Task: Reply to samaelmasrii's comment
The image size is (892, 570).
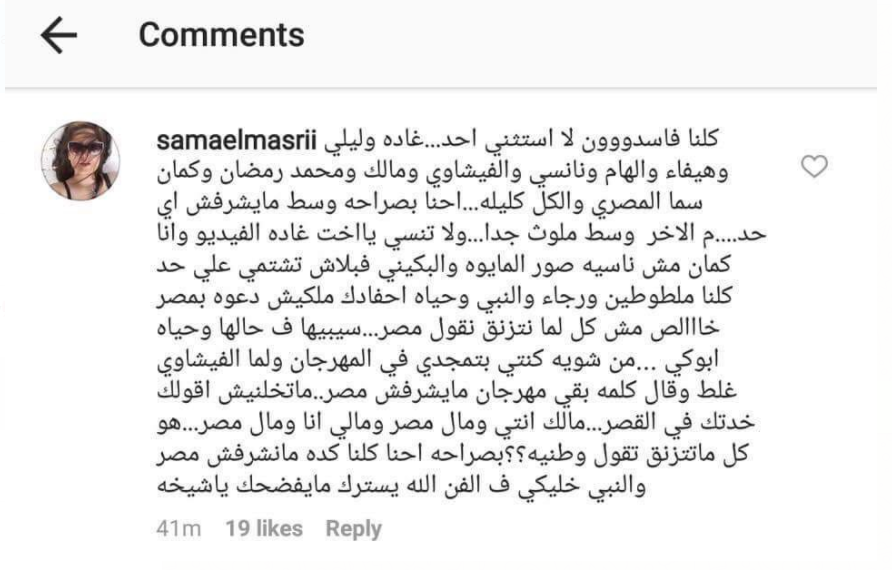Action: click(353, 529)
